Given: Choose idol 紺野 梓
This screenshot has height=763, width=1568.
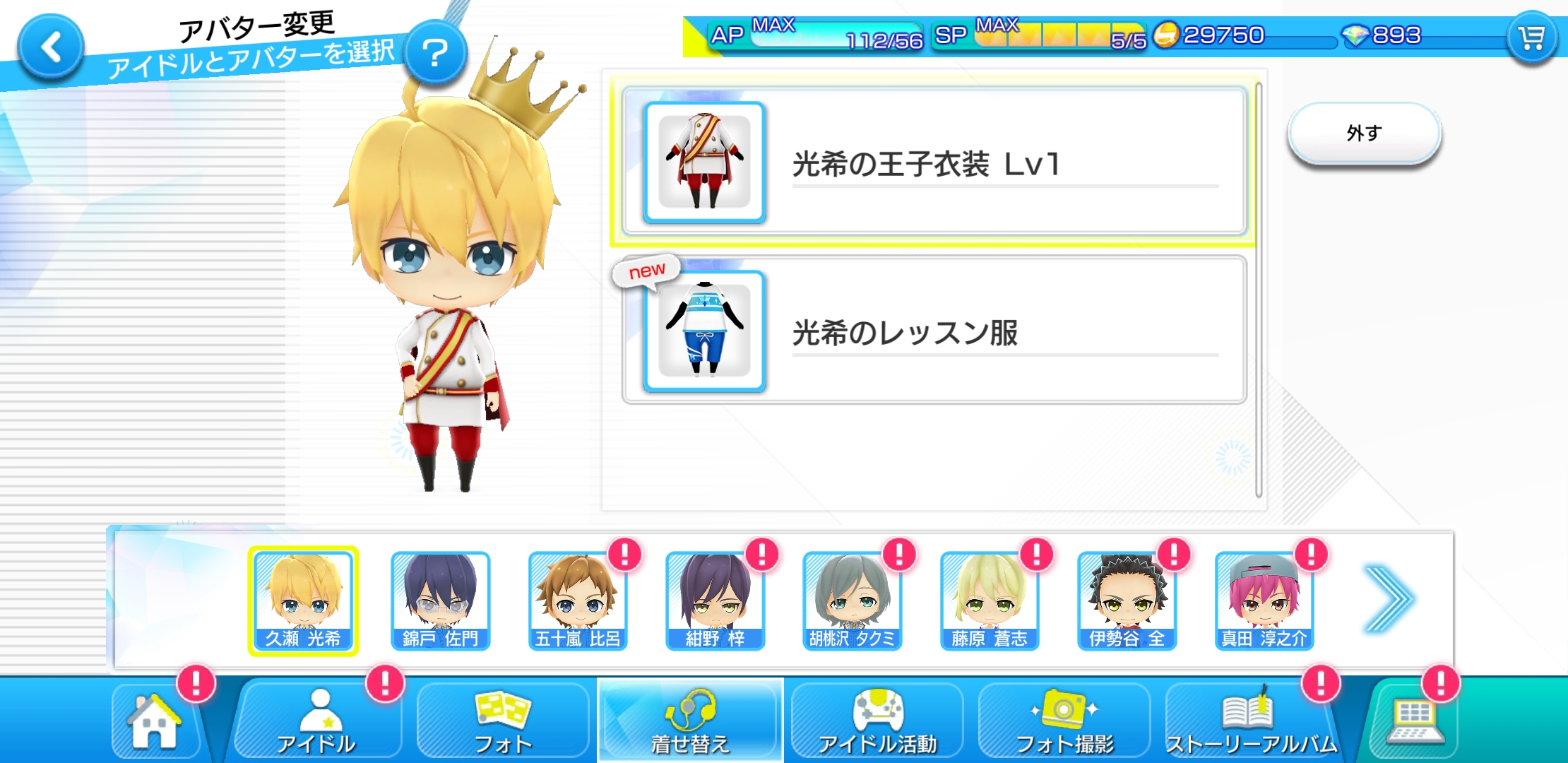Looking at the screenshot, I should (x=715, y=601).
